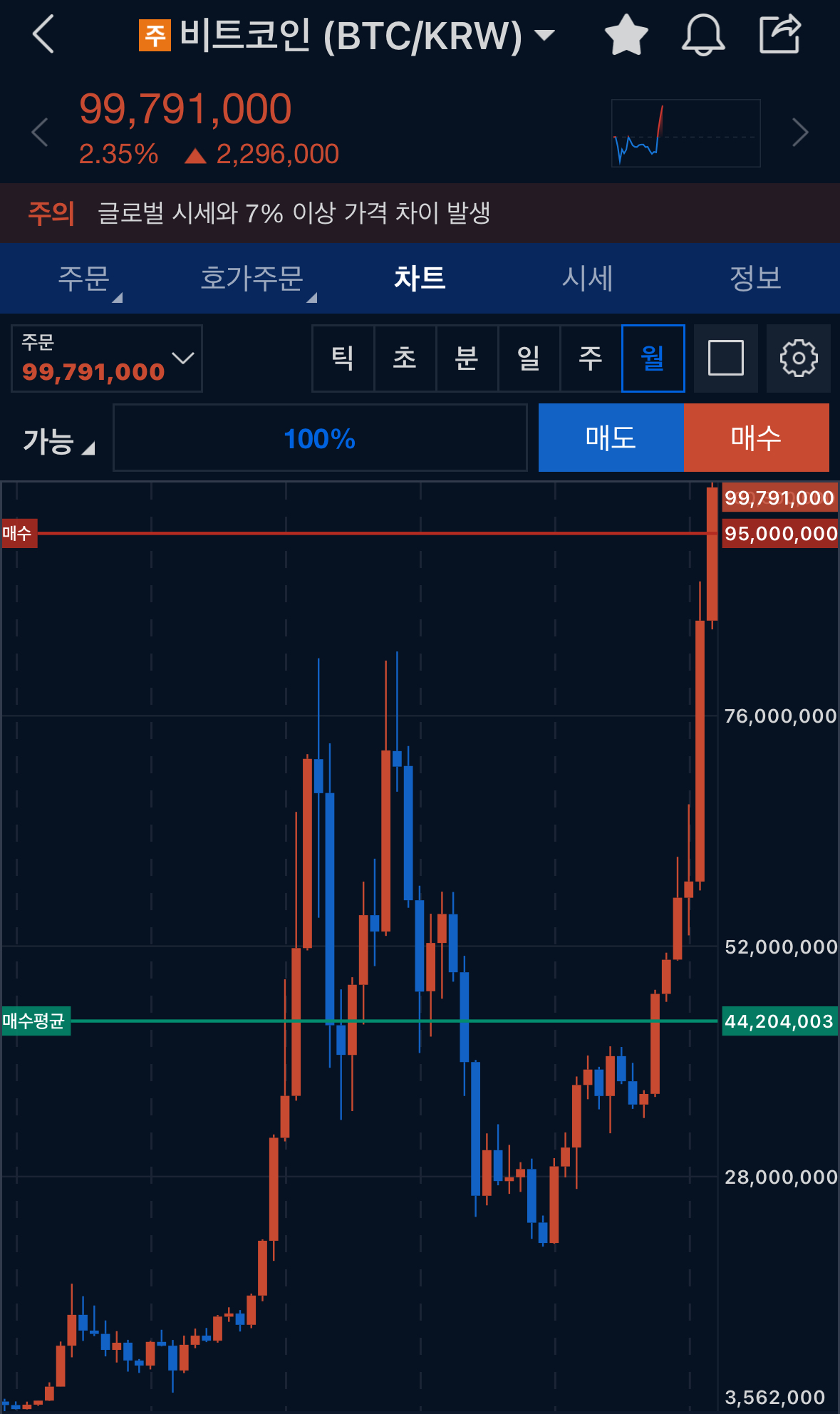Image resolution: width=840 pixels, height=1414 pixels.
Task: Open the 정보 tab
Action: (x=755, y=278)
